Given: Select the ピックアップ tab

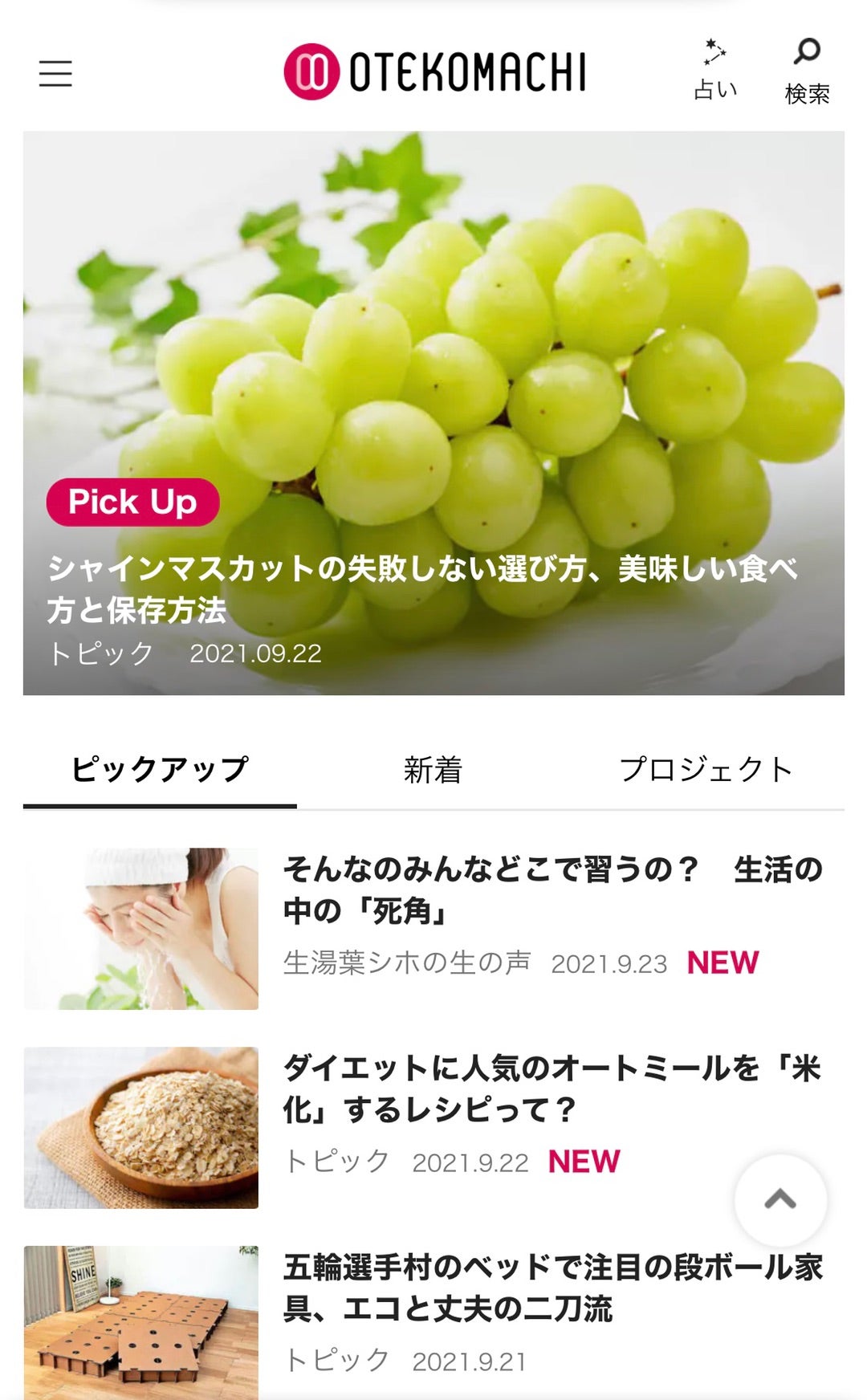Looking at the screenshot, I should pyautogui.click(x=160, y=770).
